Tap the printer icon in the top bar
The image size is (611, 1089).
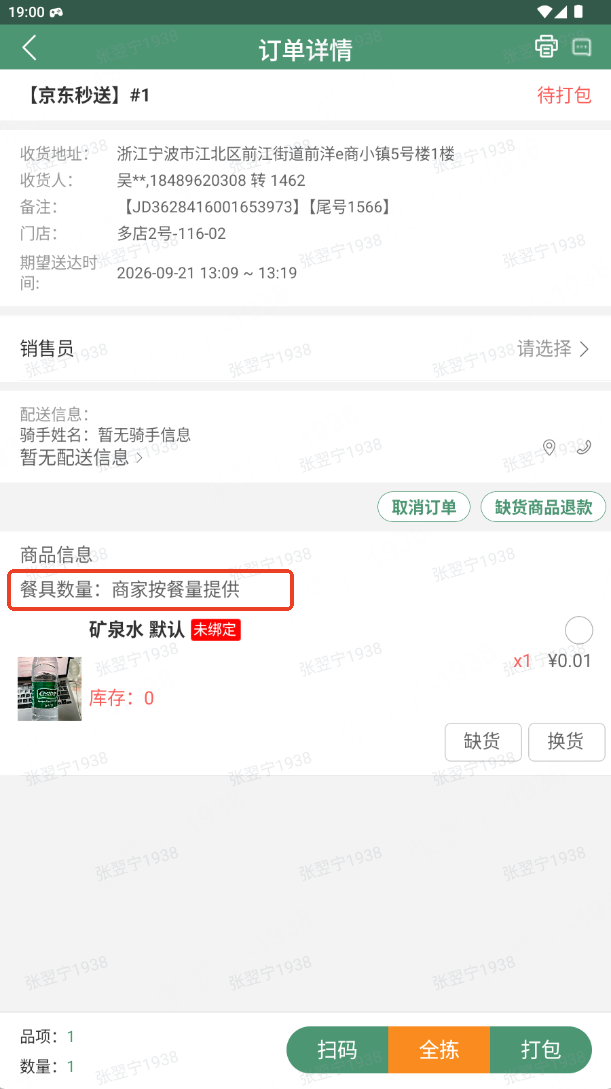546,47
